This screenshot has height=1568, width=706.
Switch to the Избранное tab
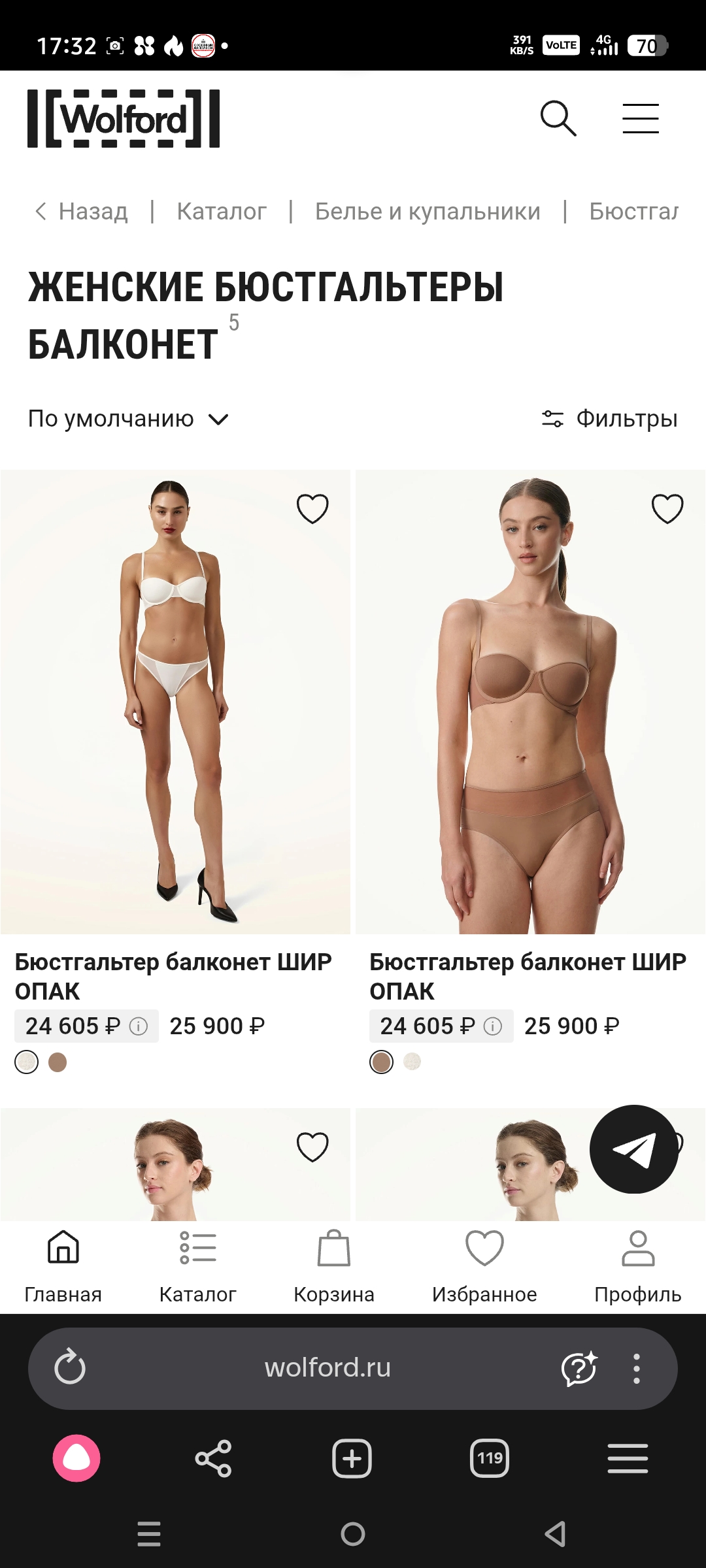(484, 1266)
